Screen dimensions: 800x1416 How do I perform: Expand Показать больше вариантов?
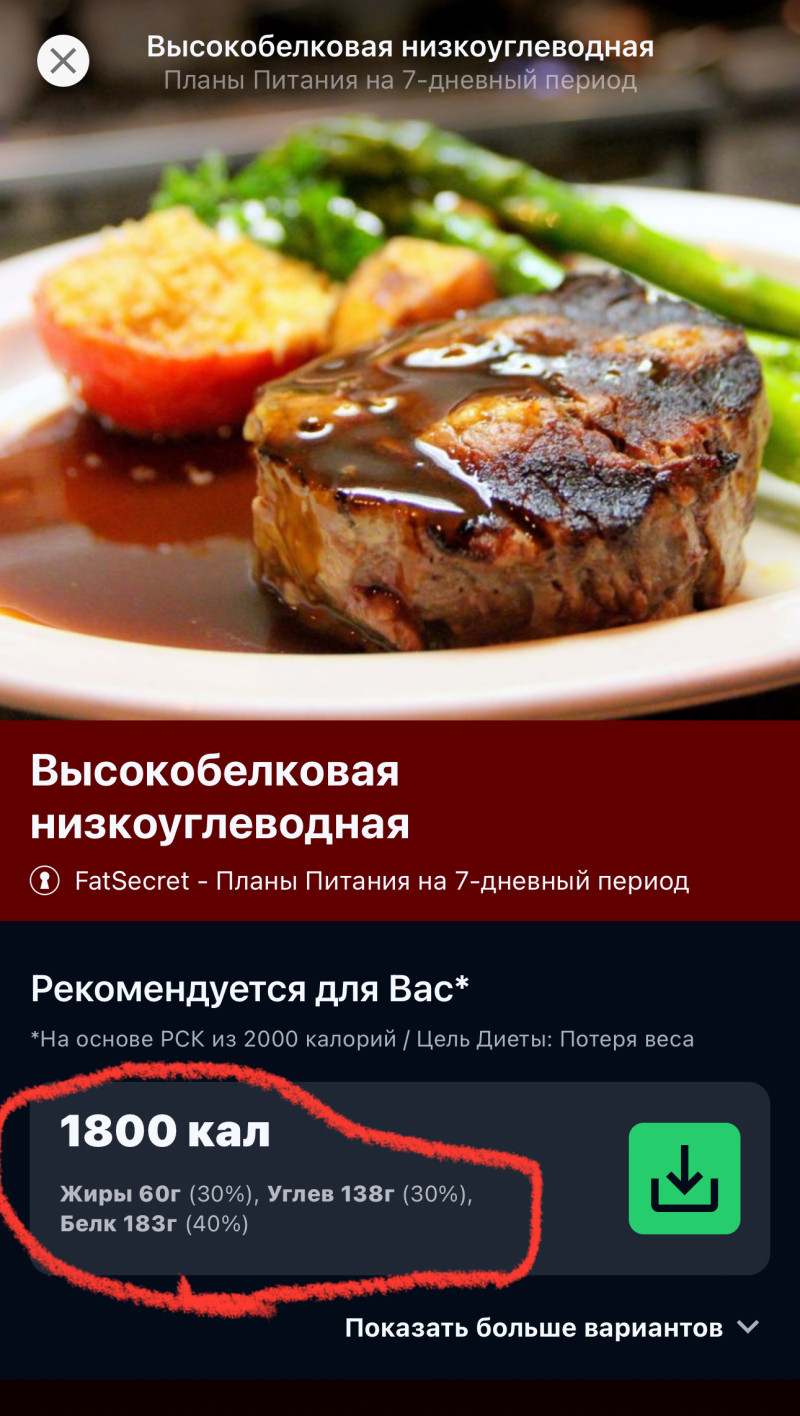pos(552,1328)
